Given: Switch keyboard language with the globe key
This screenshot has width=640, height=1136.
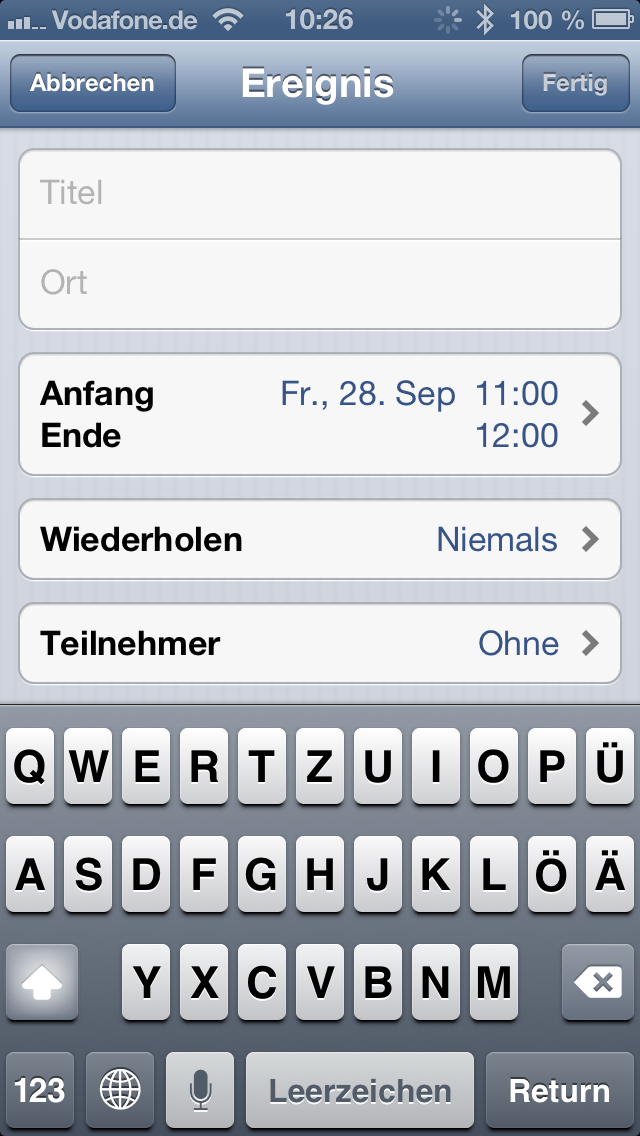Looking at the screenshot, I should 120,1090.
